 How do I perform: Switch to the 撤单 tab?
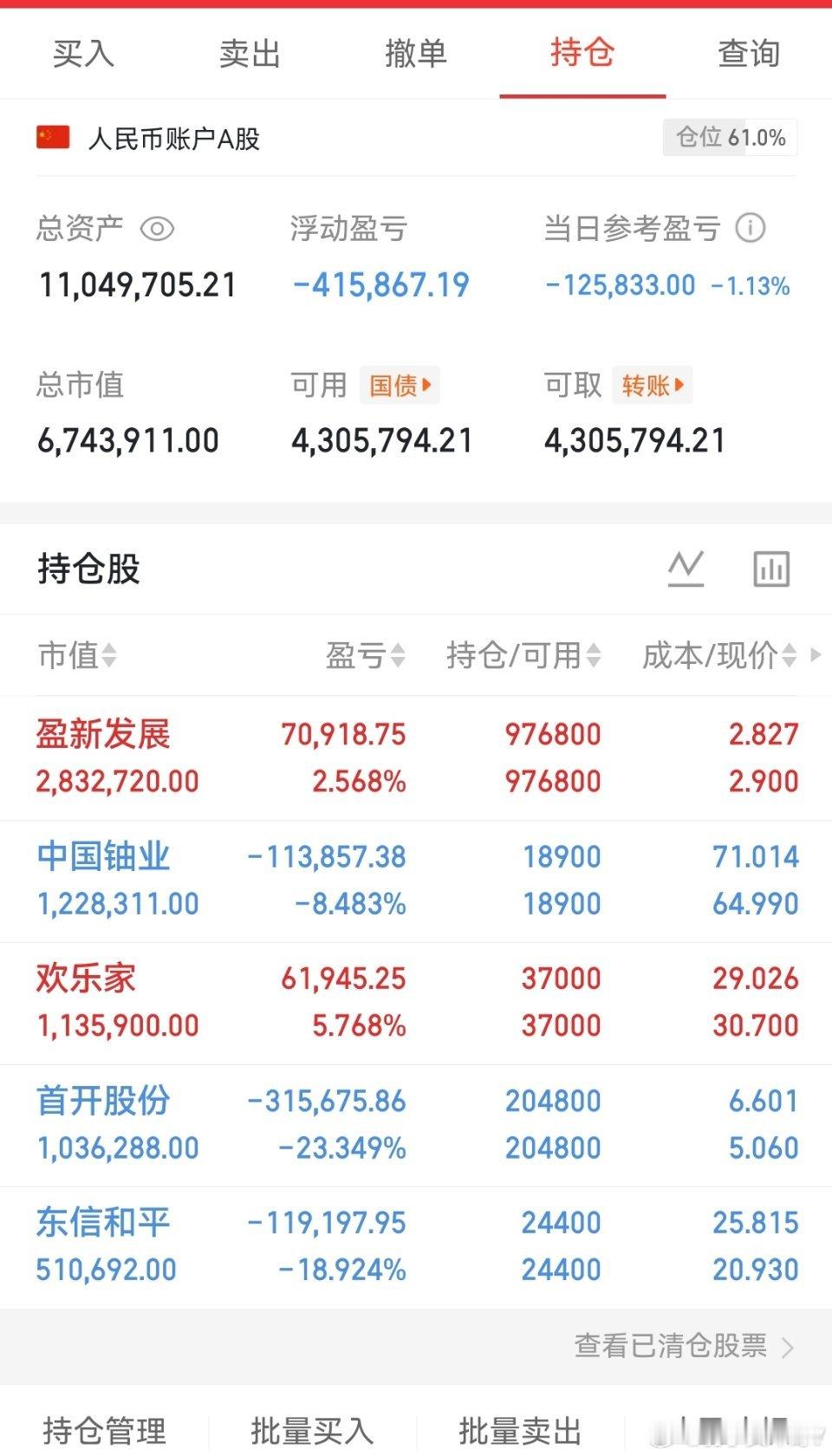414,54
